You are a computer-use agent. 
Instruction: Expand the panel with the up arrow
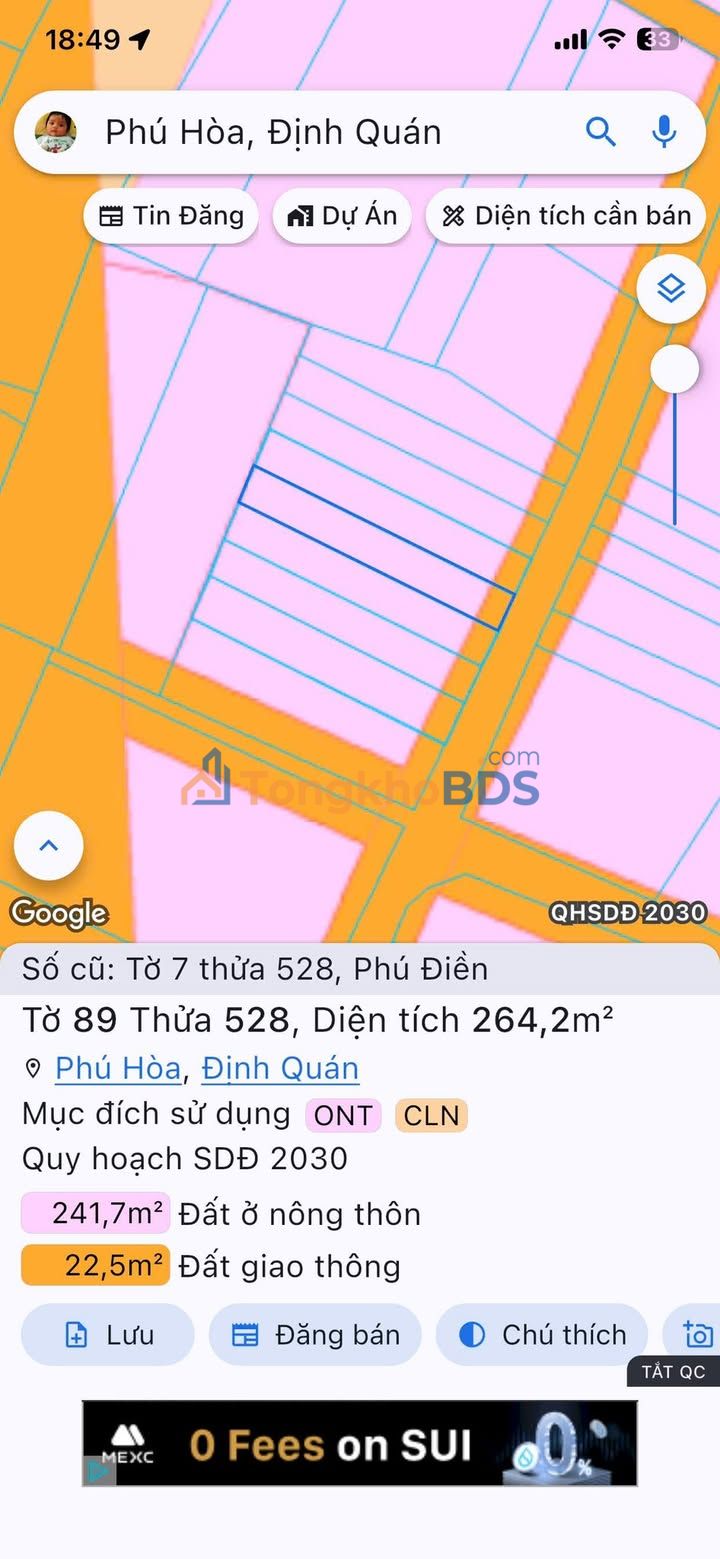[48, 846]
